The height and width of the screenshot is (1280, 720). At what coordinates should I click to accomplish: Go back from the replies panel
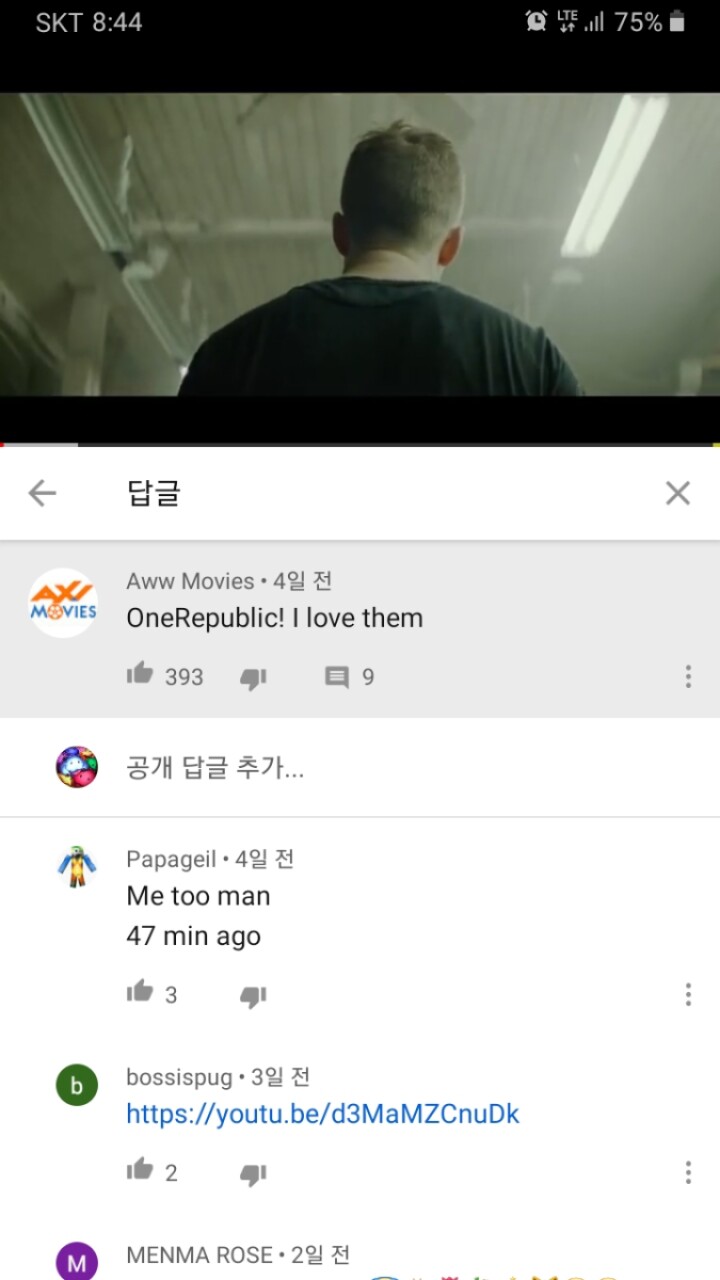coord(42,493)
